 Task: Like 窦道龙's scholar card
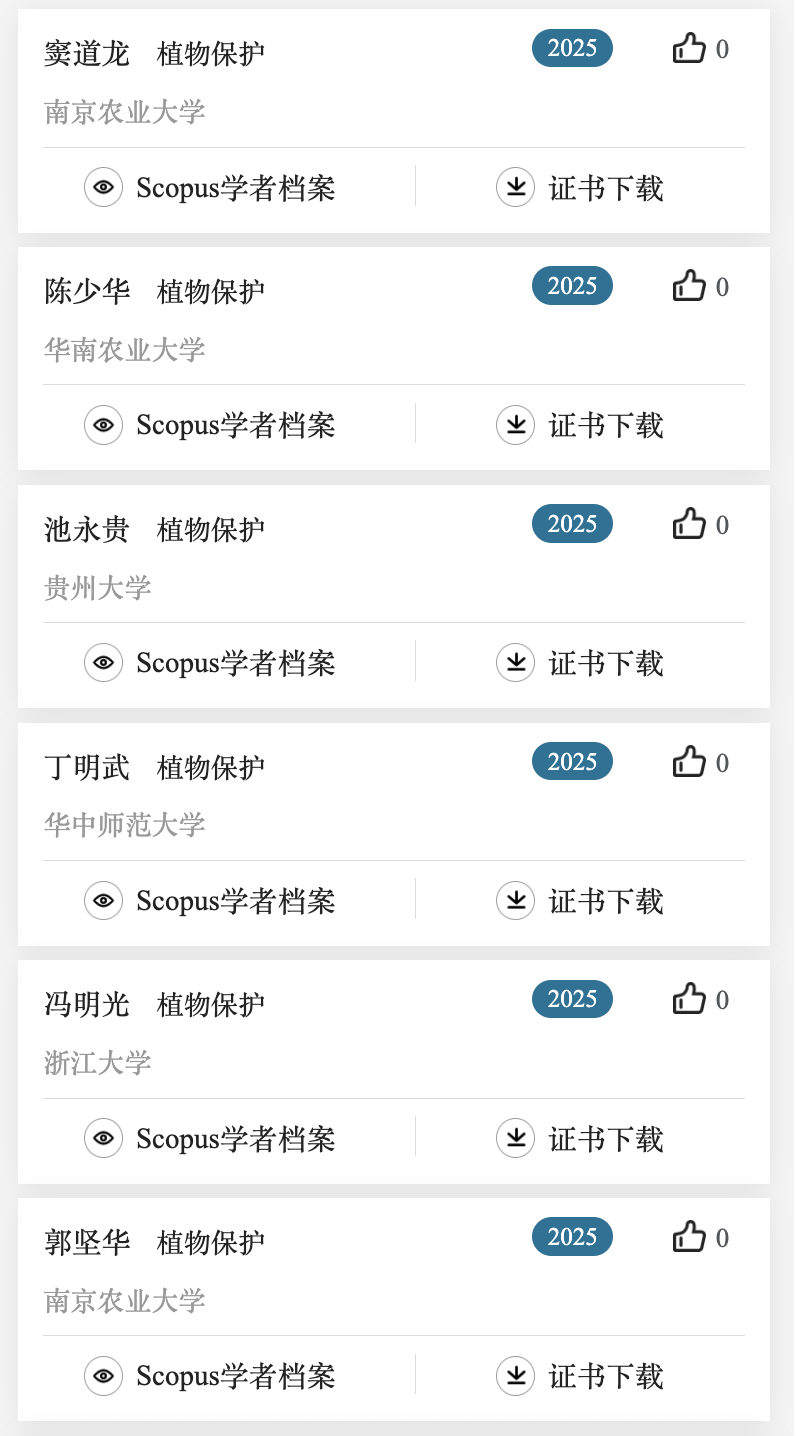689,48
